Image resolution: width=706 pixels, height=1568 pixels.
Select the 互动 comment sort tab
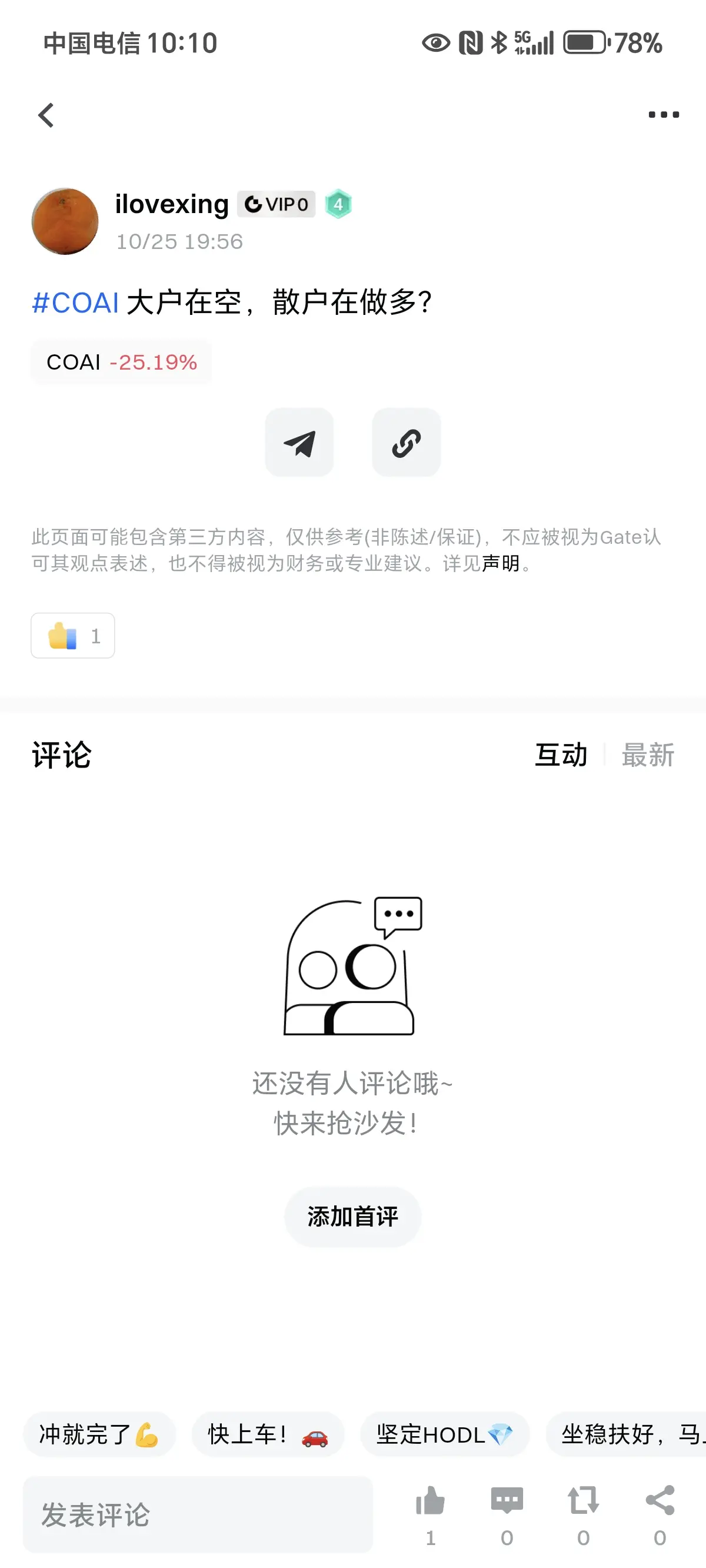pos(561,755)
